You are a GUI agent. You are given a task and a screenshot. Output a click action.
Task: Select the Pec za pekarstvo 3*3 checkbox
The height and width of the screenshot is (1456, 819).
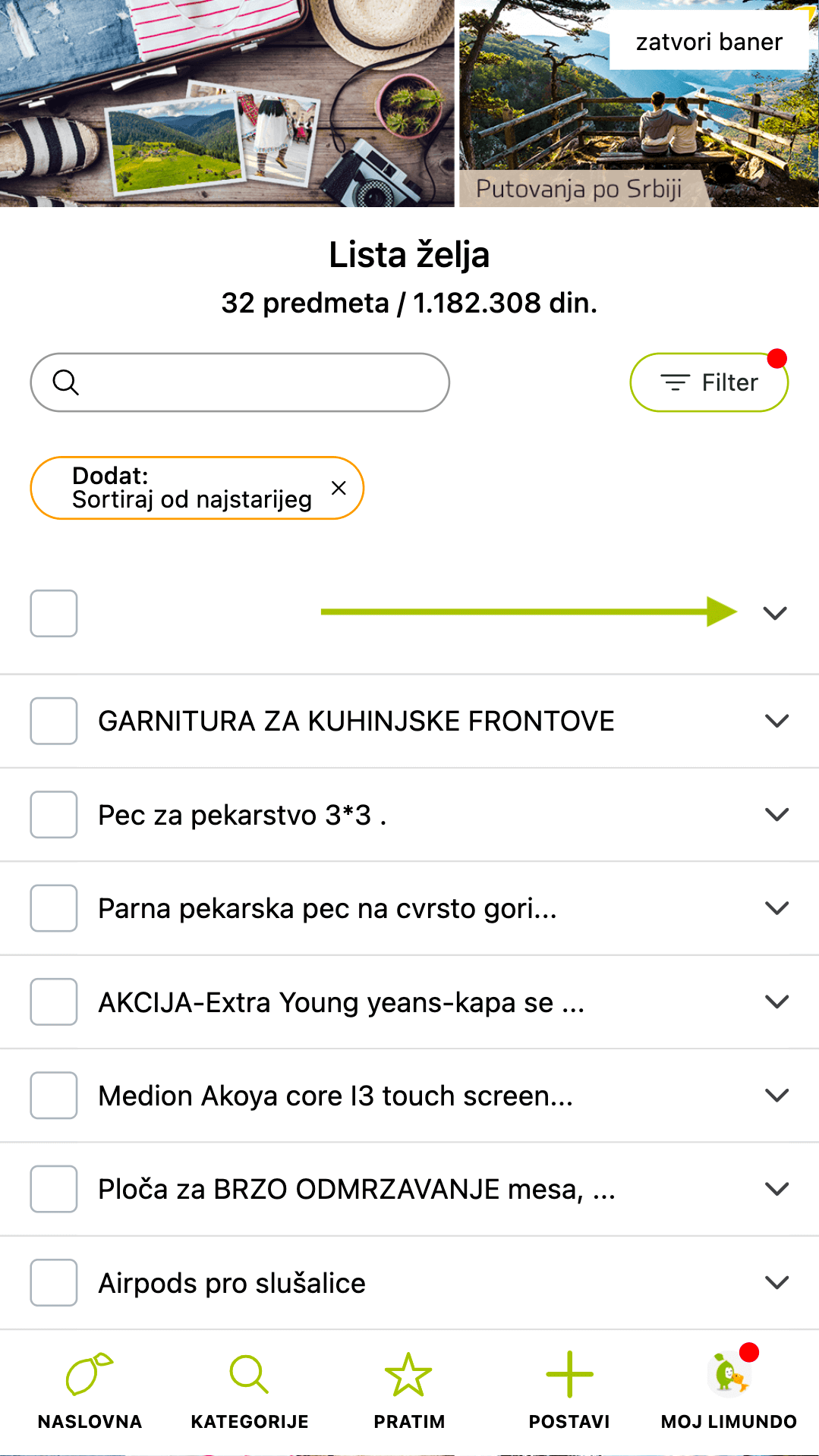(x=54, y=814)
